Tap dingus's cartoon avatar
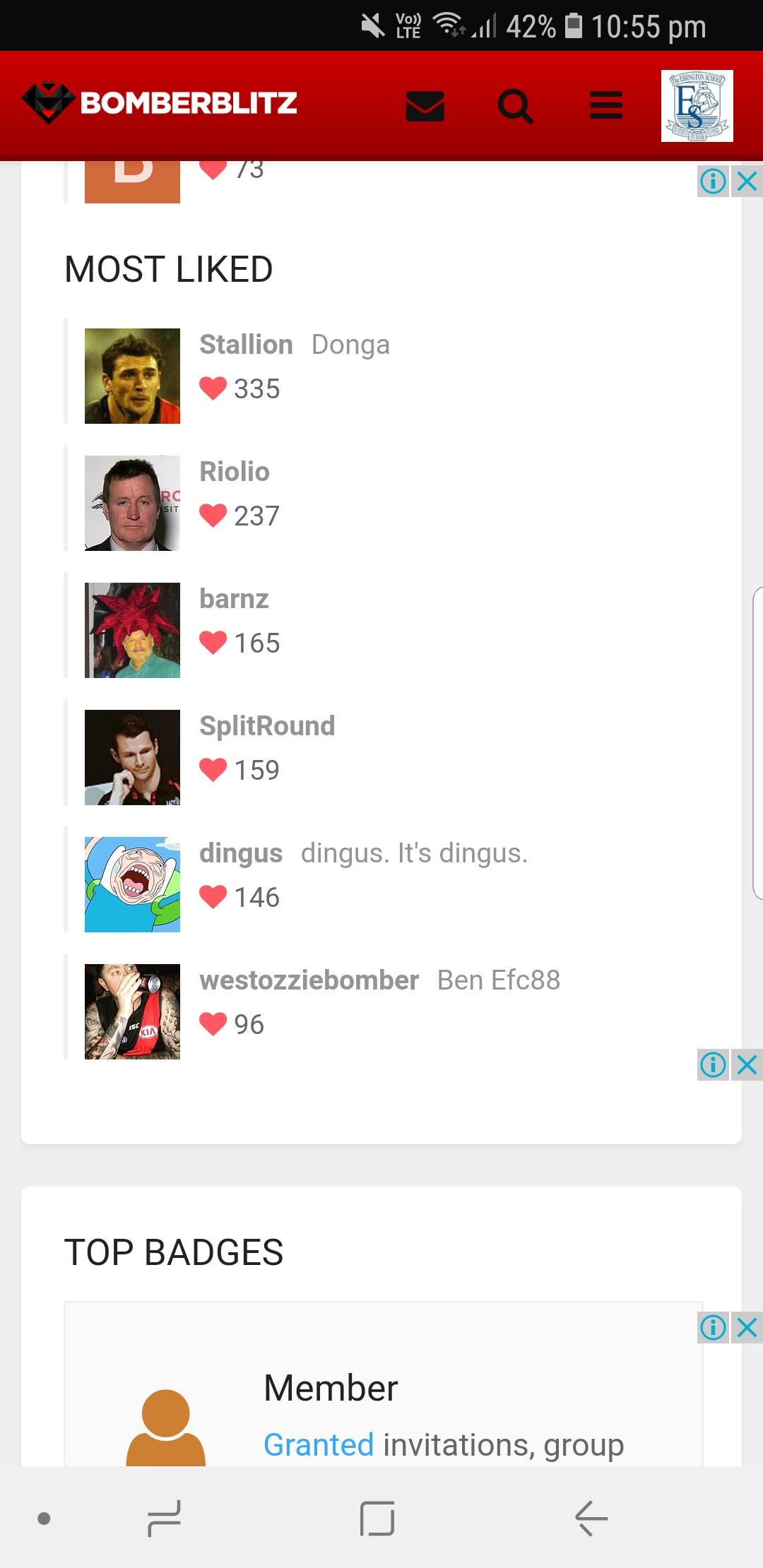 coord(132,884)
